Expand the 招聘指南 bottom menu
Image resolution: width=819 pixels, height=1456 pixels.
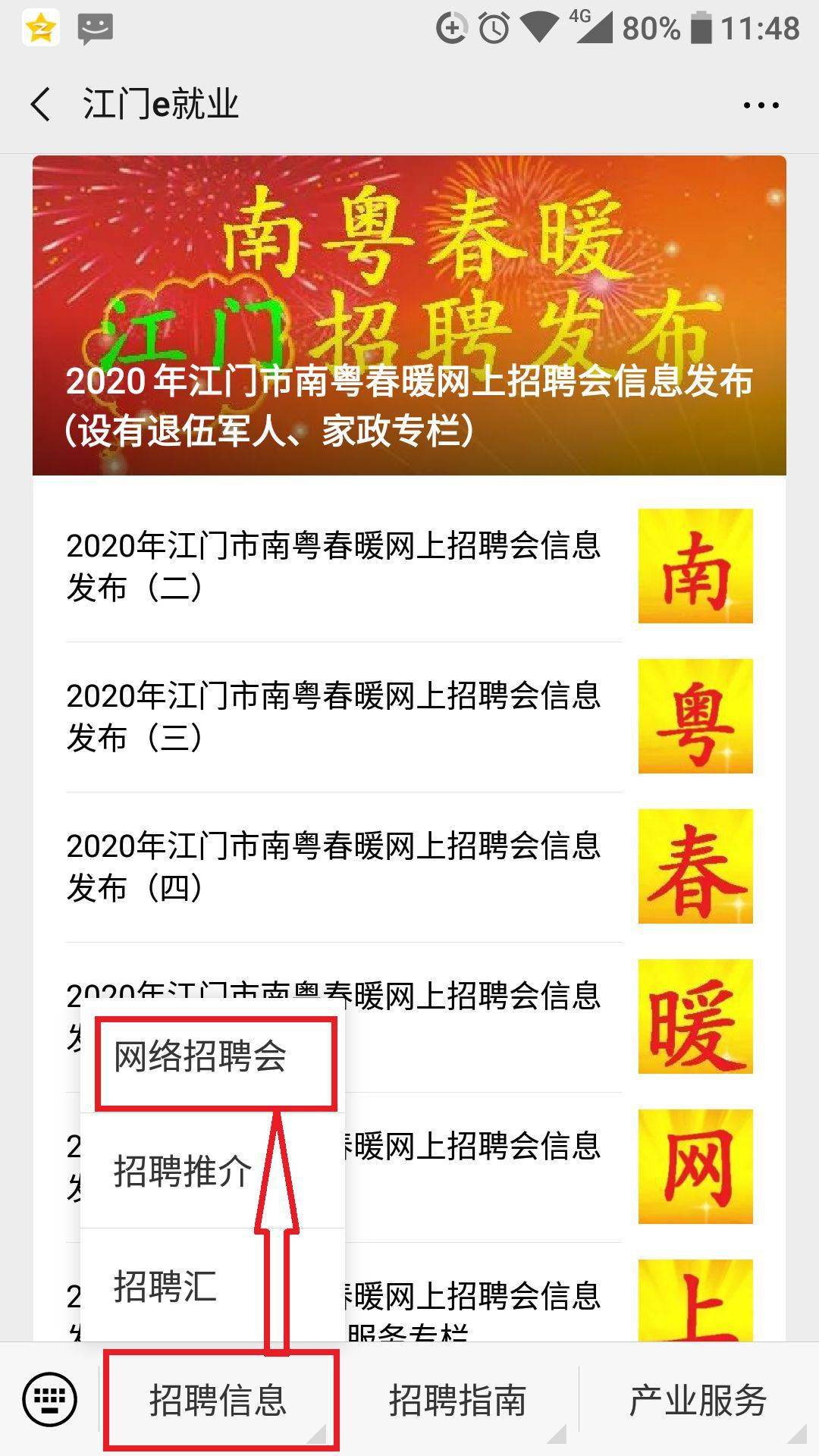(458, 1400)
